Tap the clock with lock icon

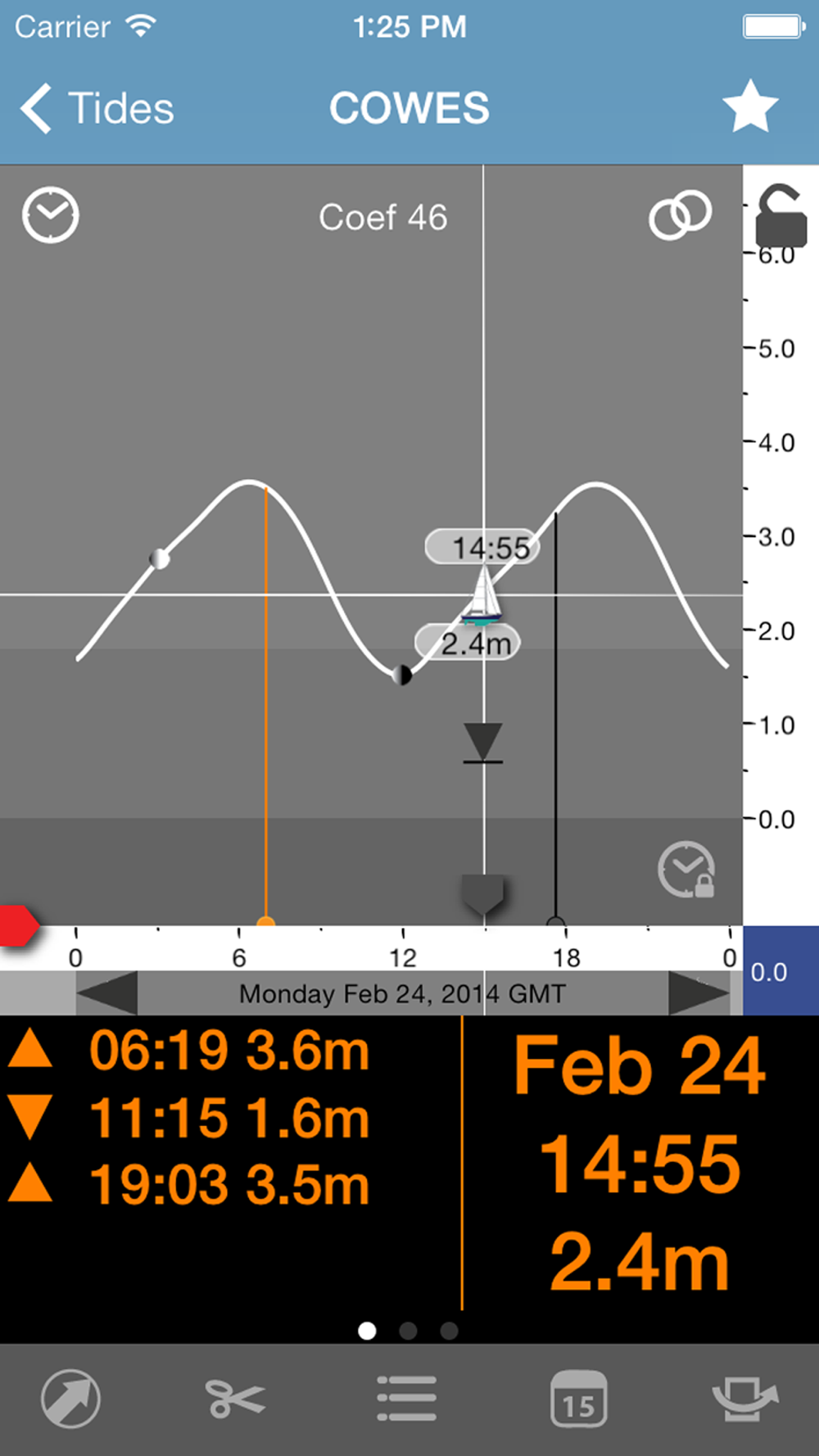point(686,870)
